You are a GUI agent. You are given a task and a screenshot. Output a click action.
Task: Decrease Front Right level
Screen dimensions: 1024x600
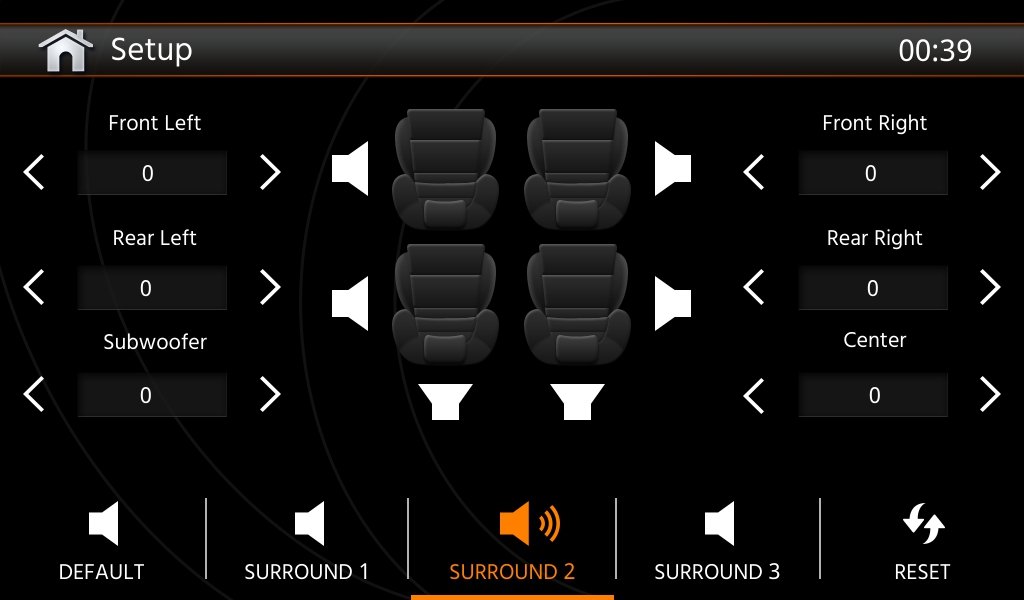point(754,173)
